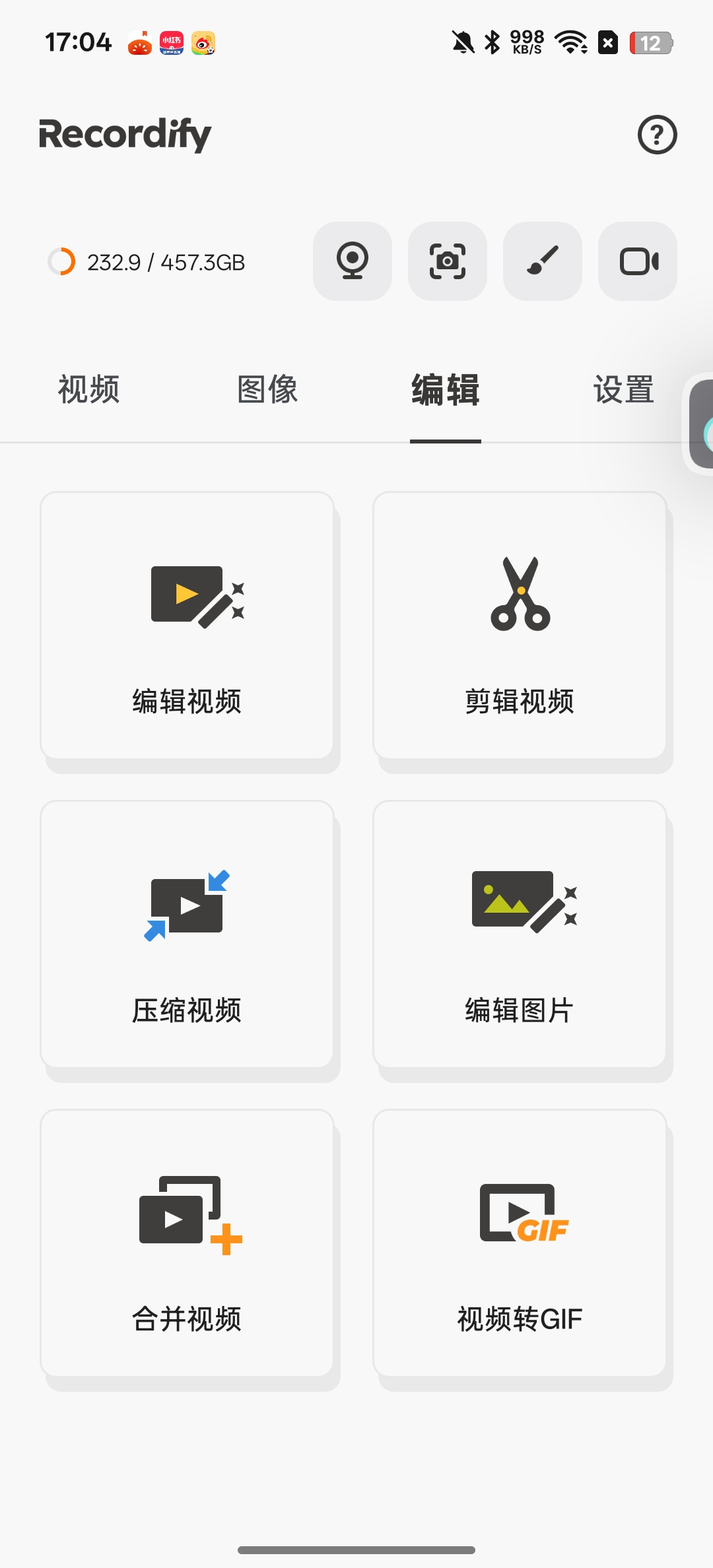Go to the 设置 tab
The height and width of the screenshot is (1568, 713).
(x=624, y=389)
